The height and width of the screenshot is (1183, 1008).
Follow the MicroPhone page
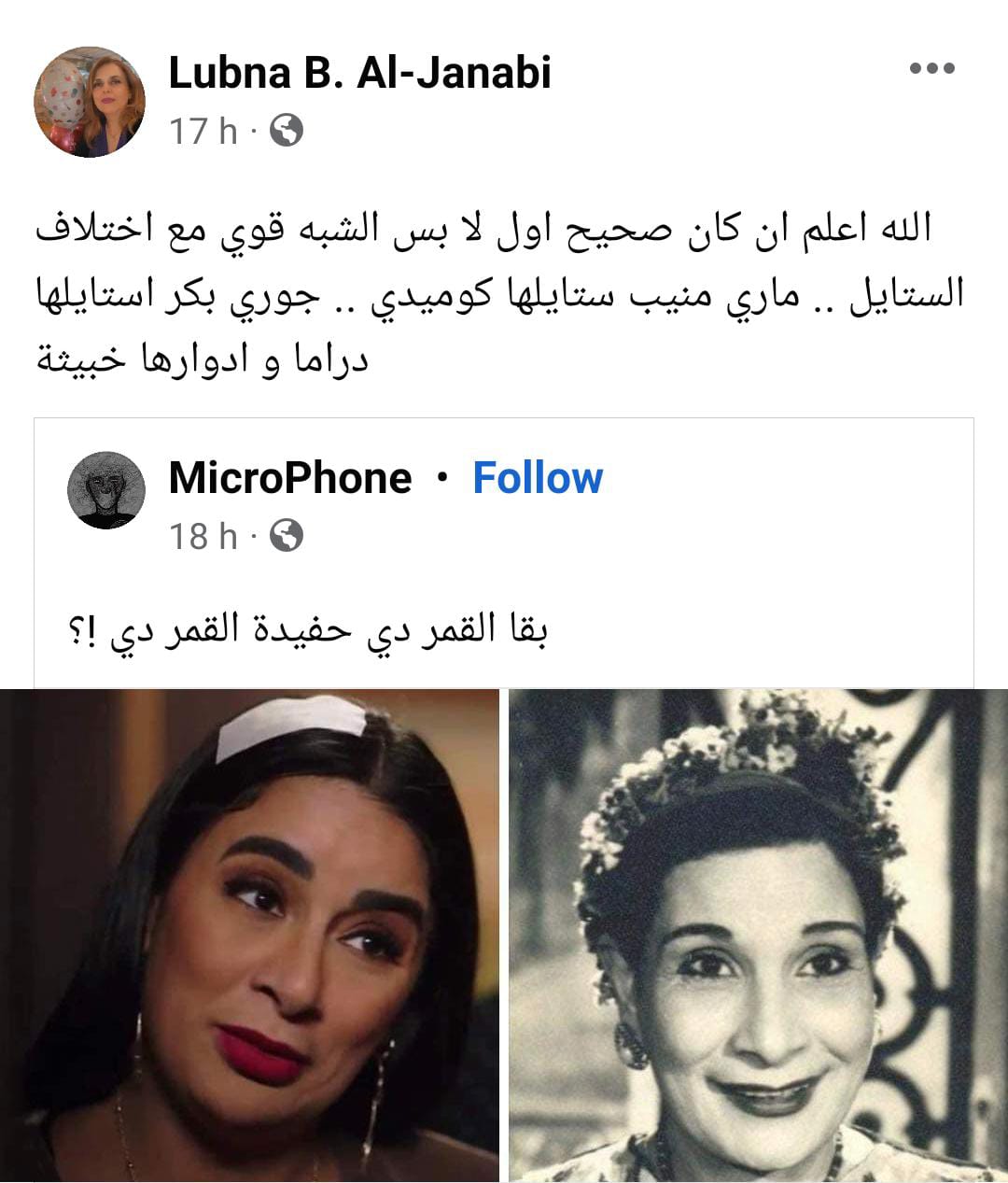click(x=538, y=478)
